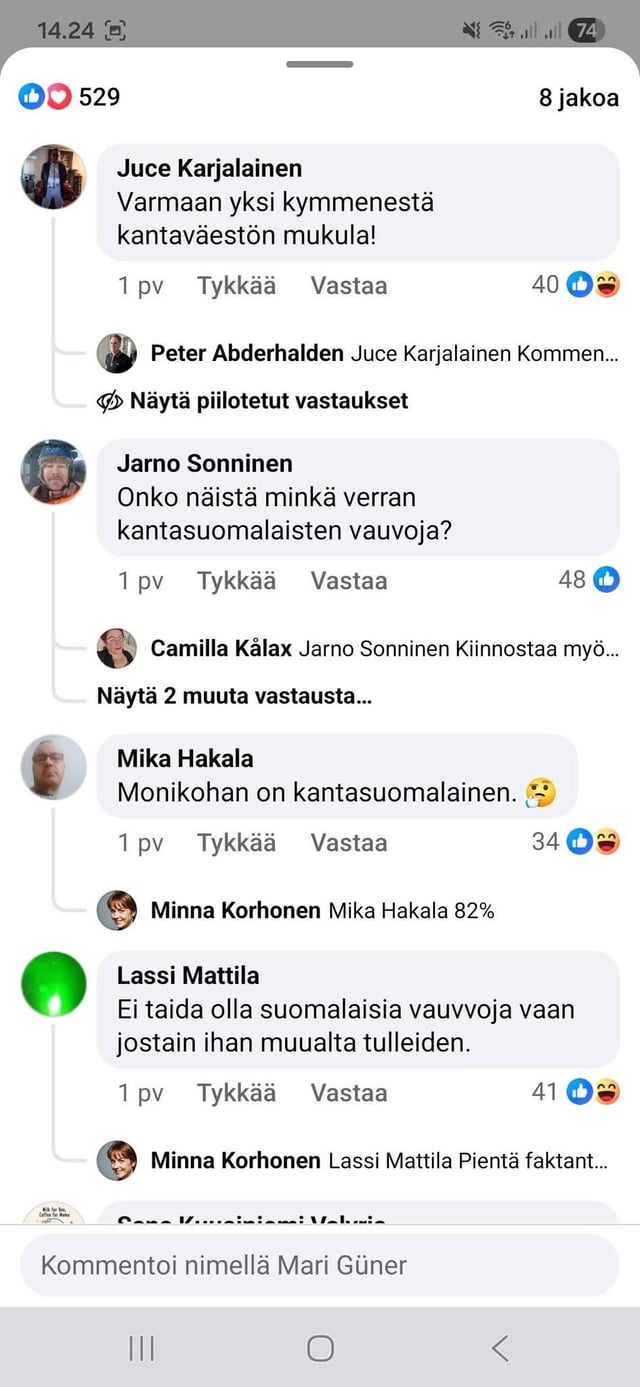Open Minna Korhonen's 82% reply
Image resolution: width=640 pixels, height=1387 pixels.
pyautogui.click(x=322, y=910)
